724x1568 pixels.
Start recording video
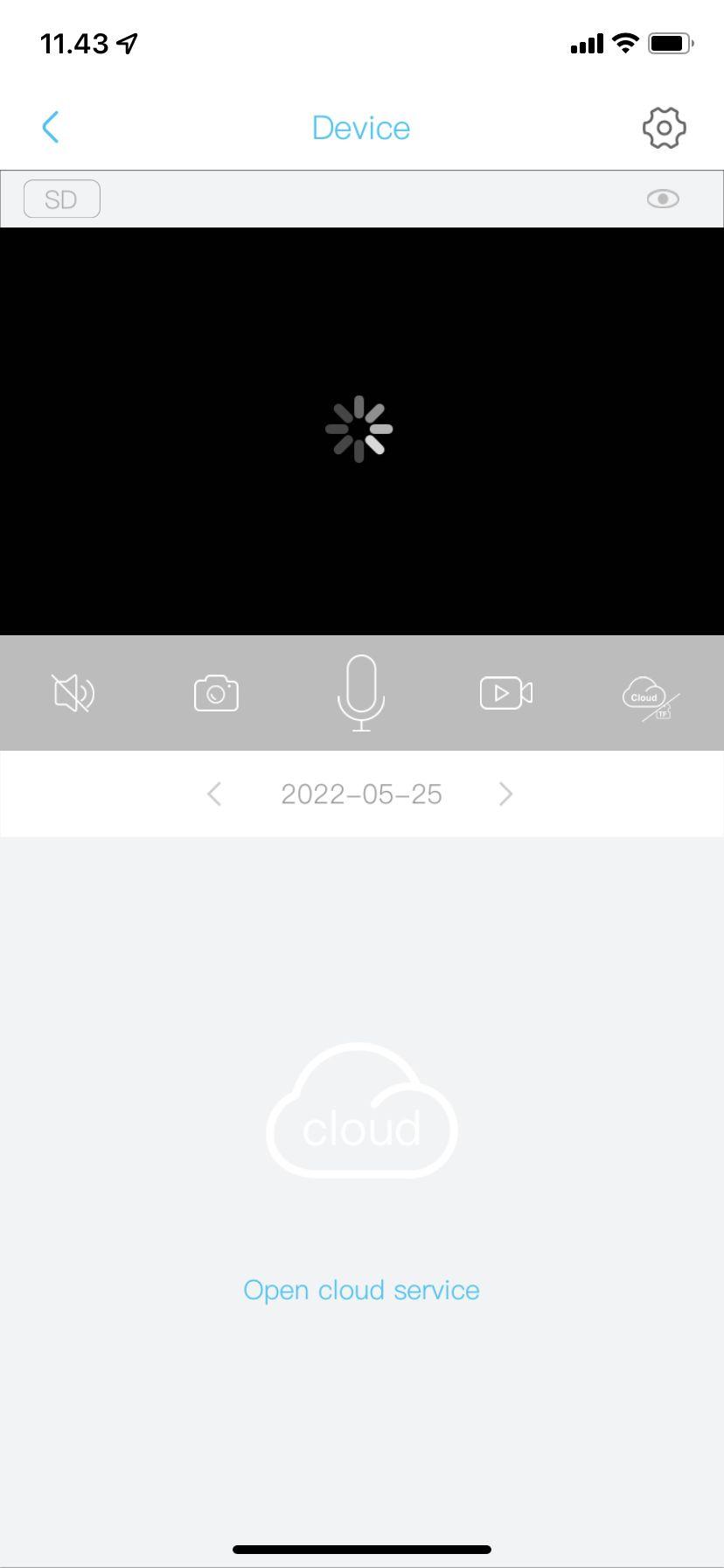(x=506, y=693)
